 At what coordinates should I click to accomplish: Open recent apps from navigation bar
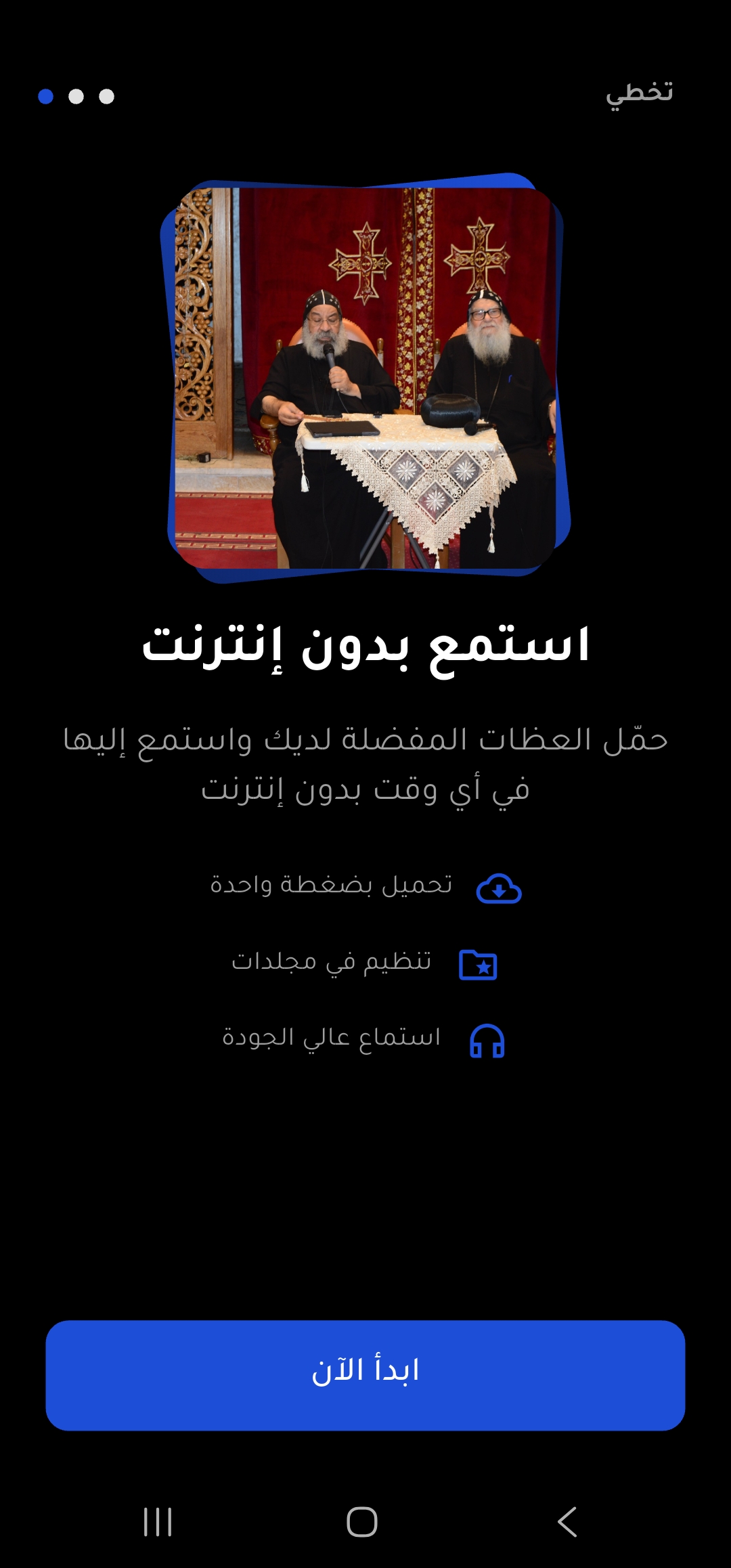tap(158, 1522)
